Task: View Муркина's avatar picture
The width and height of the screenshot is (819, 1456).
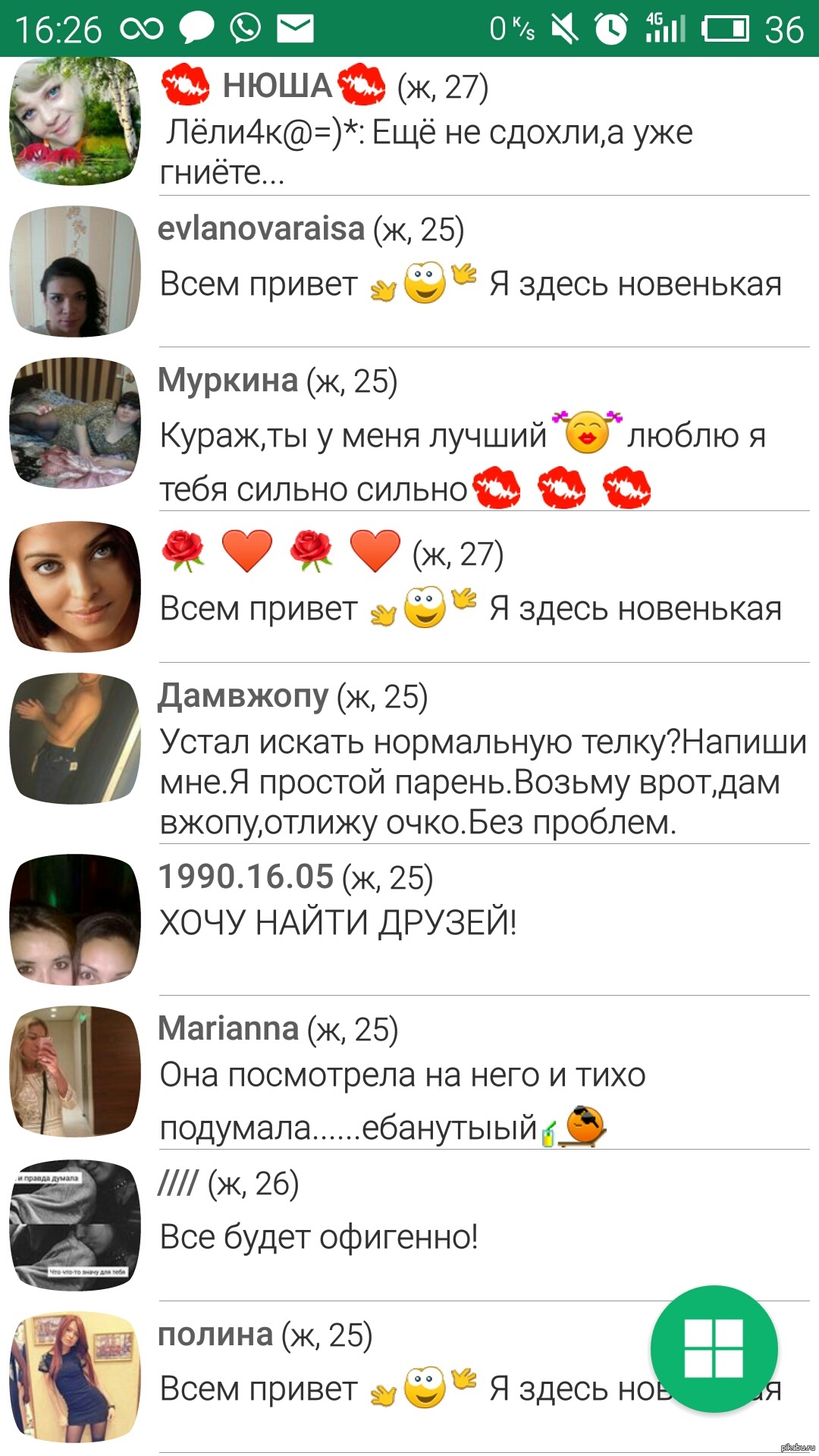Action: coord(75,423)
